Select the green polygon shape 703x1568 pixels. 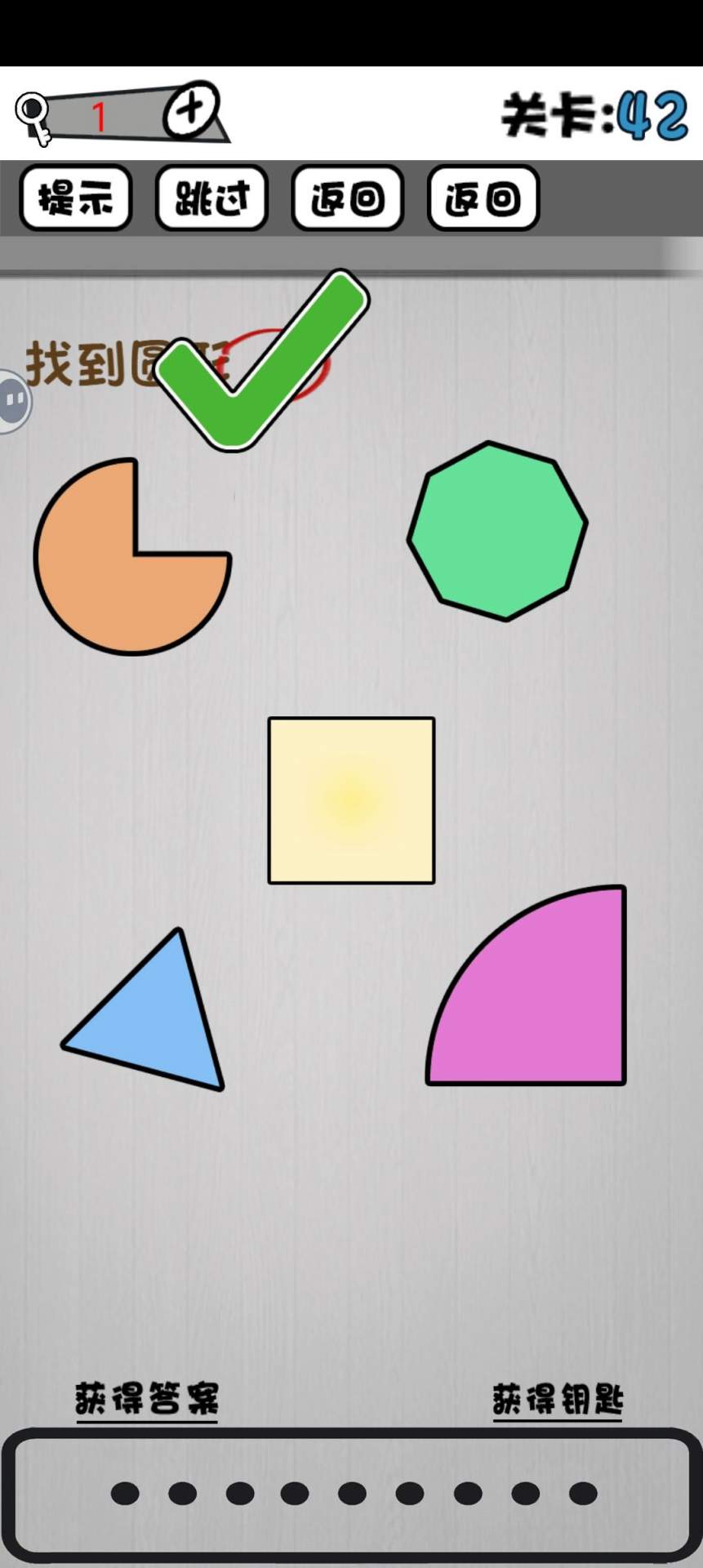click(x=497, y=531)
